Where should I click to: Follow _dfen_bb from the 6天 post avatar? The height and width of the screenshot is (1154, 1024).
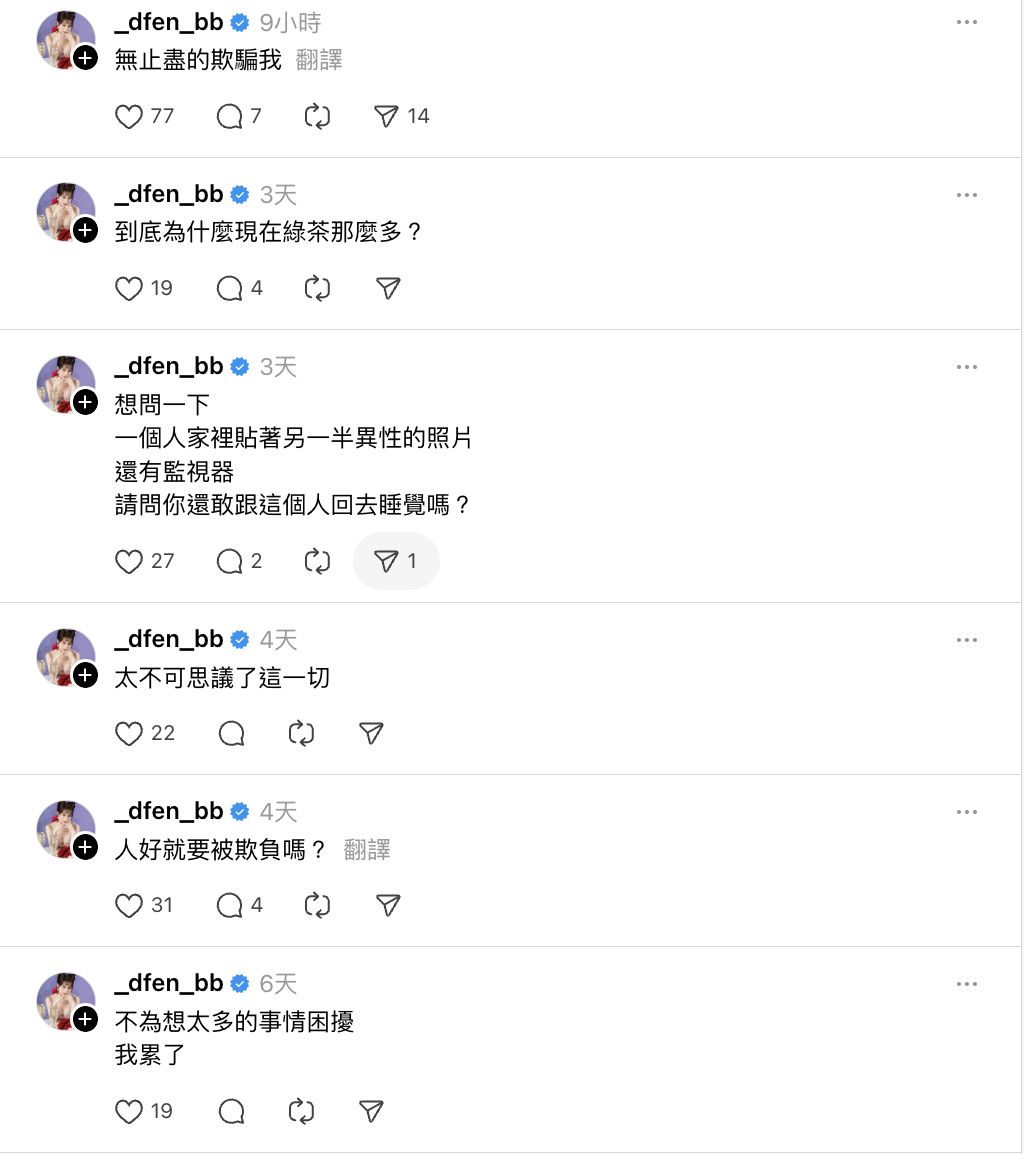[x=86, y=1020]
